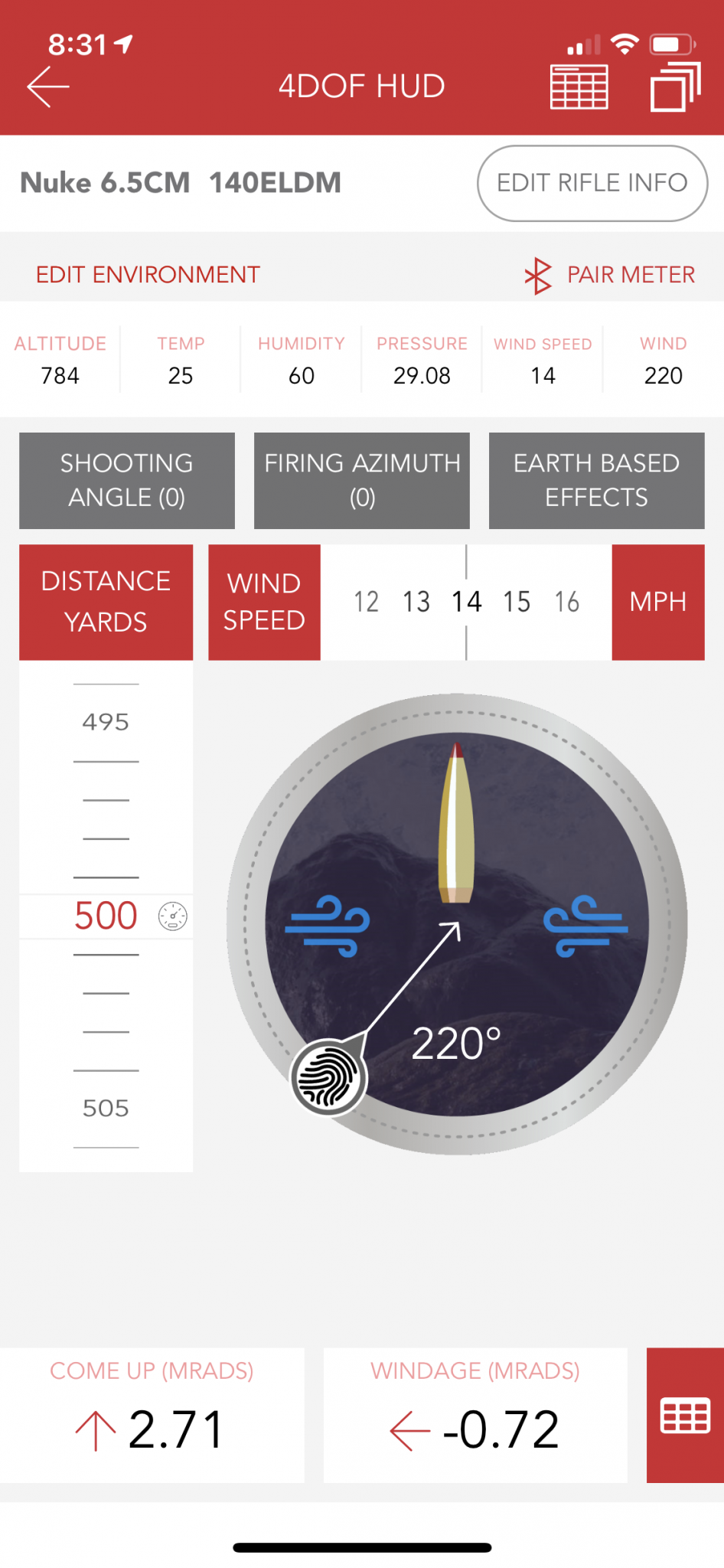Toggle DISTANCE YARDS unit button

[106, 602]
